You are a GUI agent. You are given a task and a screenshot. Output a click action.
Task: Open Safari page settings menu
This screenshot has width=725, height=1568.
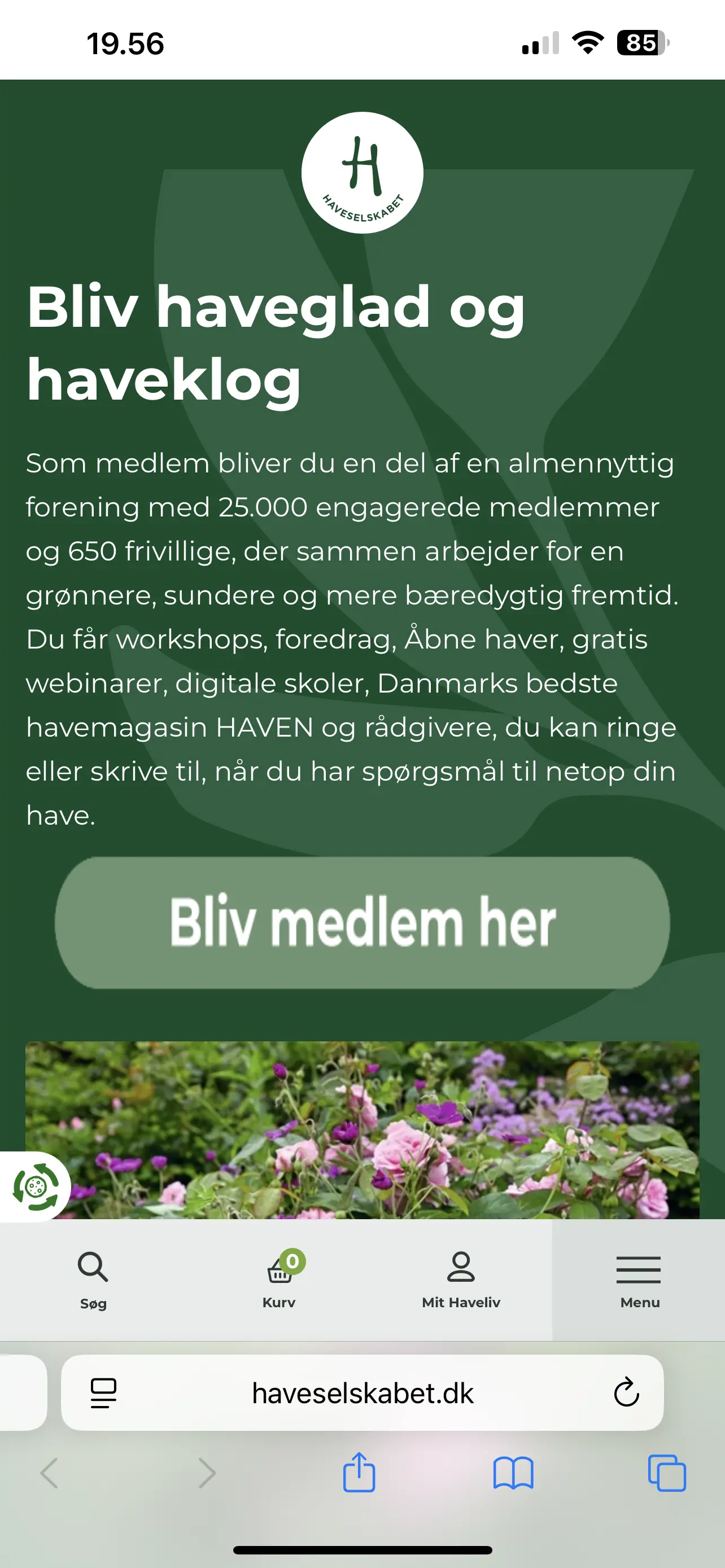coord(103,1392)
